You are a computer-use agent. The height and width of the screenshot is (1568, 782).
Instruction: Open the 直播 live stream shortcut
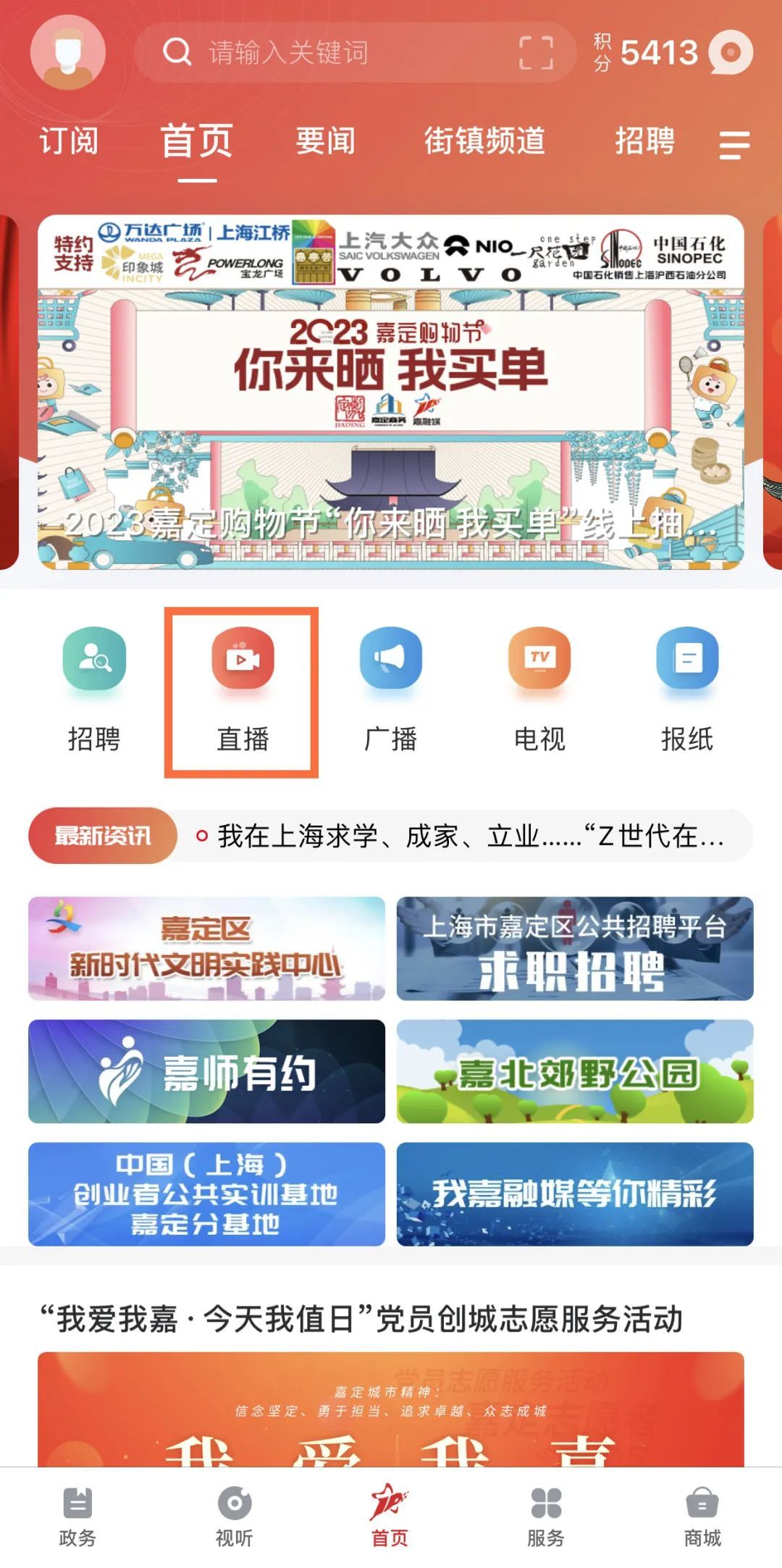tap(243, 688)
